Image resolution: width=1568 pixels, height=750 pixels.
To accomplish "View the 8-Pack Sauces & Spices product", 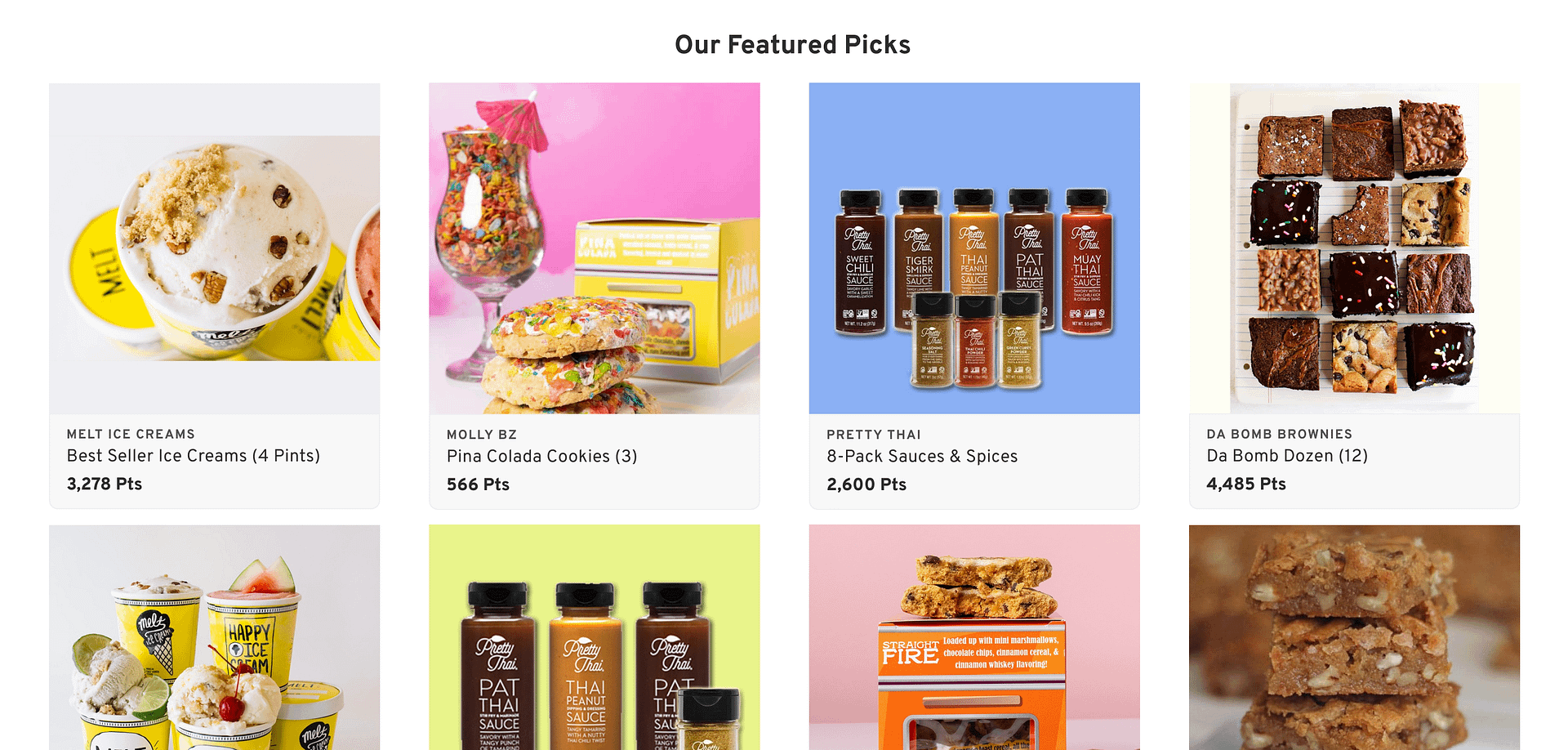I will (973, 294).
